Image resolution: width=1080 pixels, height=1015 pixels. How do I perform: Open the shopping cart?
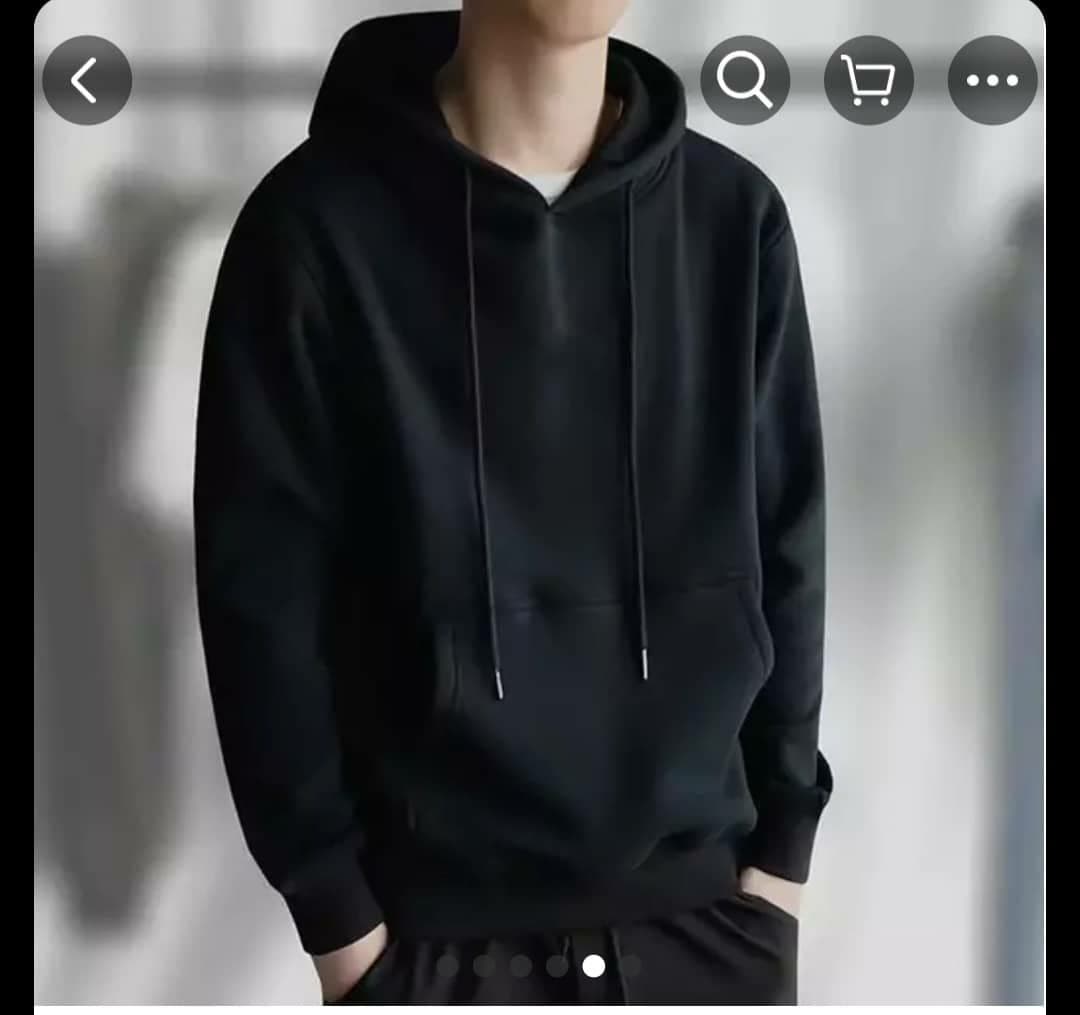click(868, 80)
